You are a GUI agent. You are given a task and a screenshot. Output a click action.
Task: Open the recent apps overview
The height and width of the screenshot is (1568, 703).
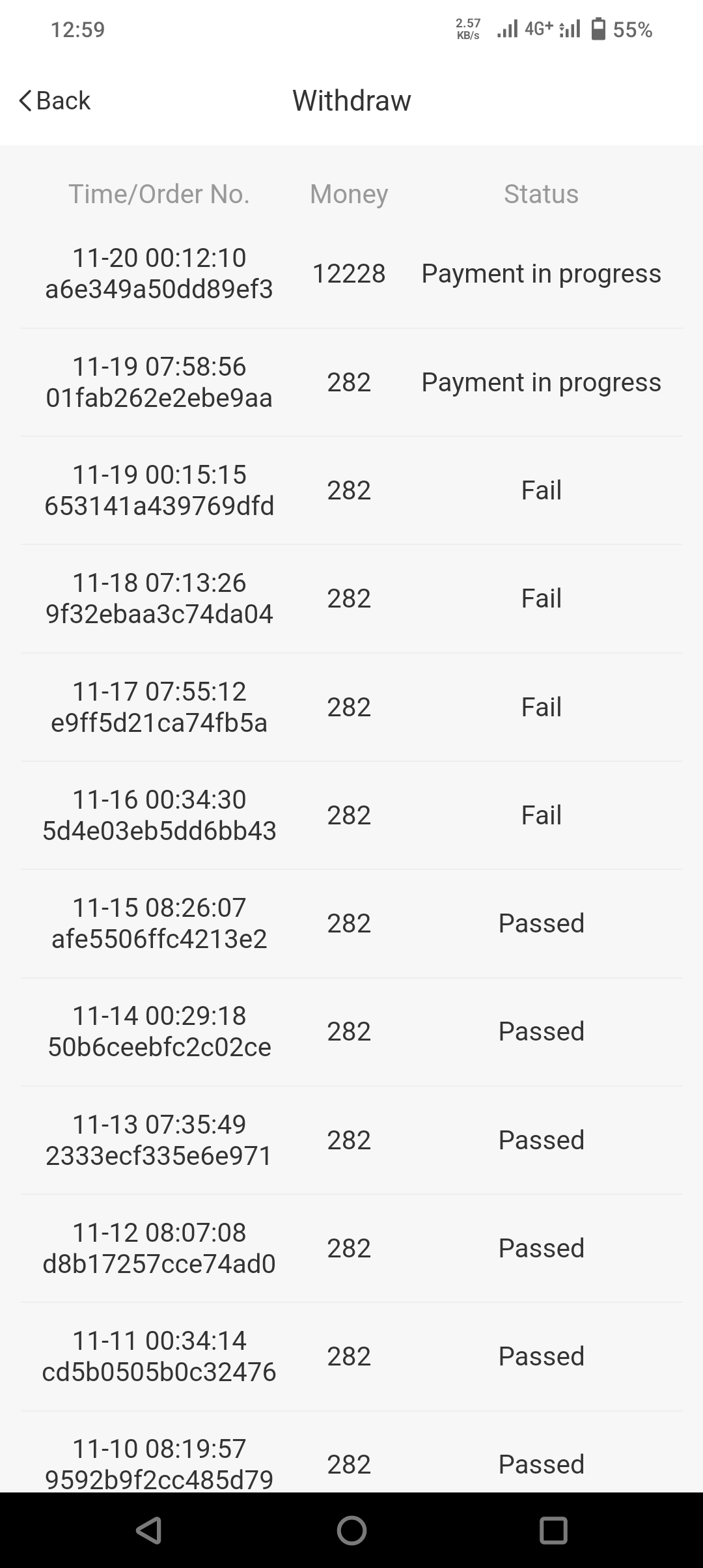(553, 1530)
